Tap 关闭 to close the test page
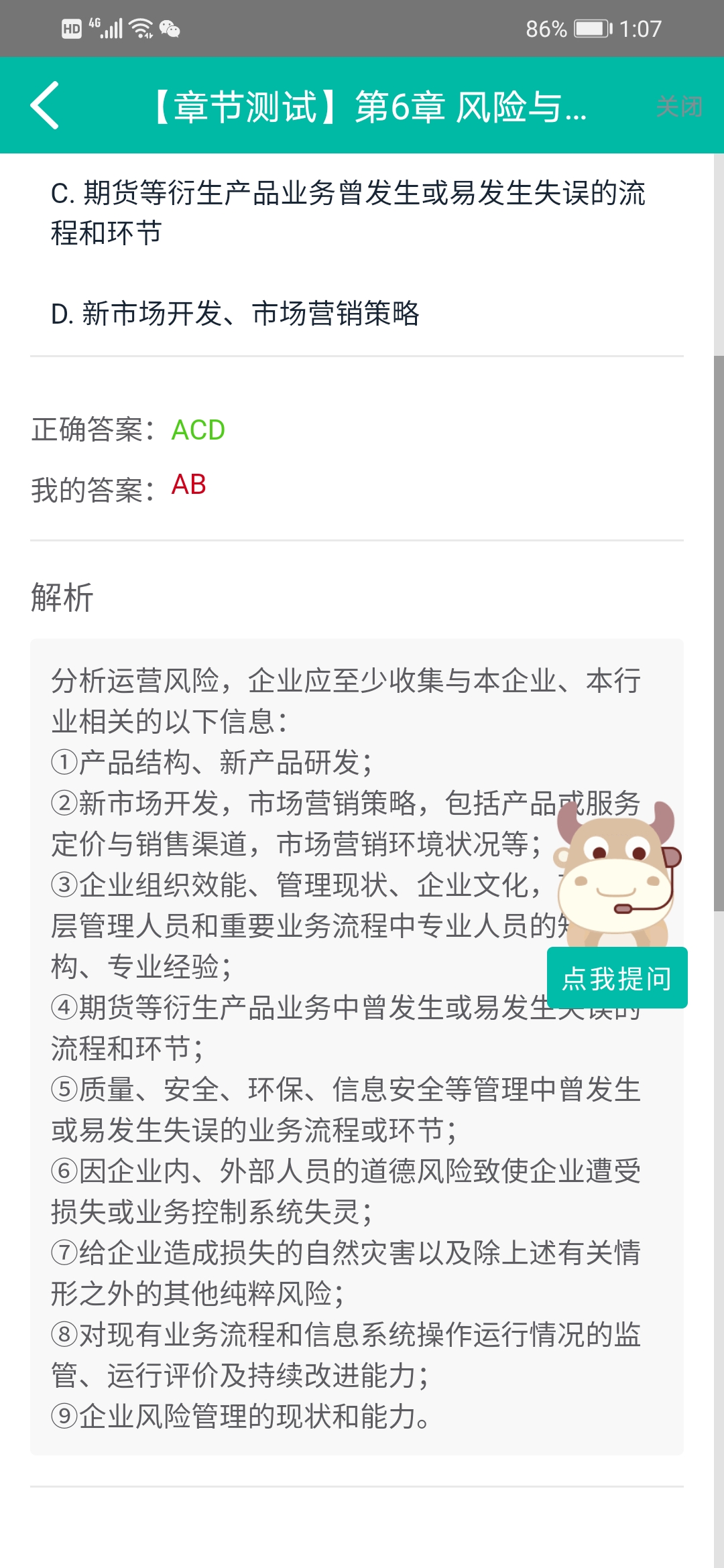Image resolution: width=724 pixels, height=1568 pixels. [x=678, y=107]
